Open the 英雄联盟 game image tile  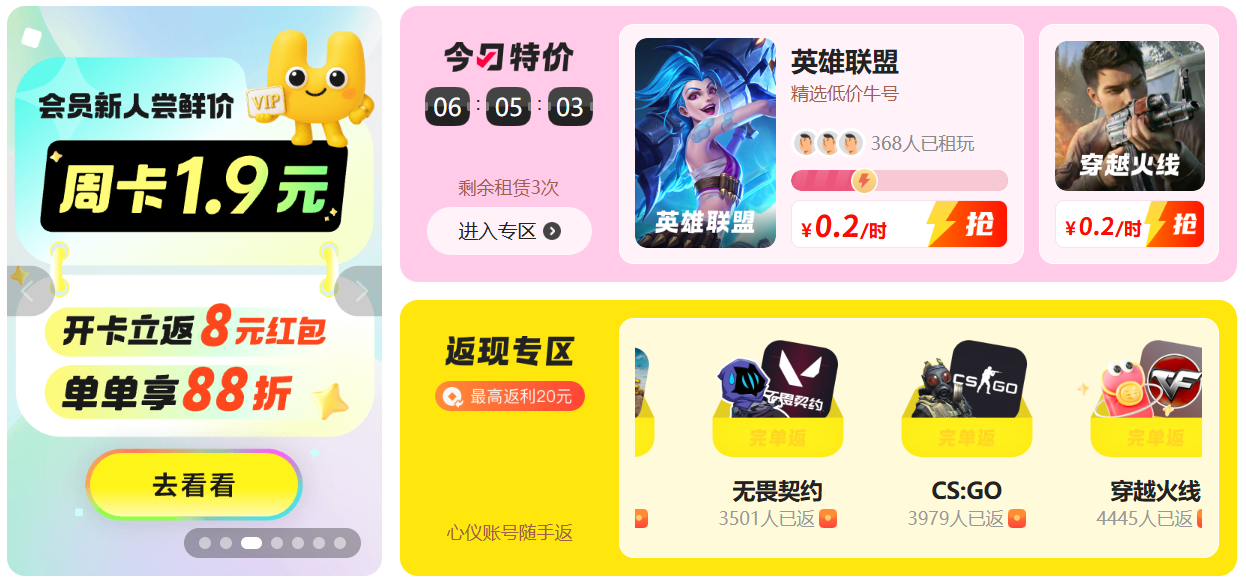tap(705, 143)
